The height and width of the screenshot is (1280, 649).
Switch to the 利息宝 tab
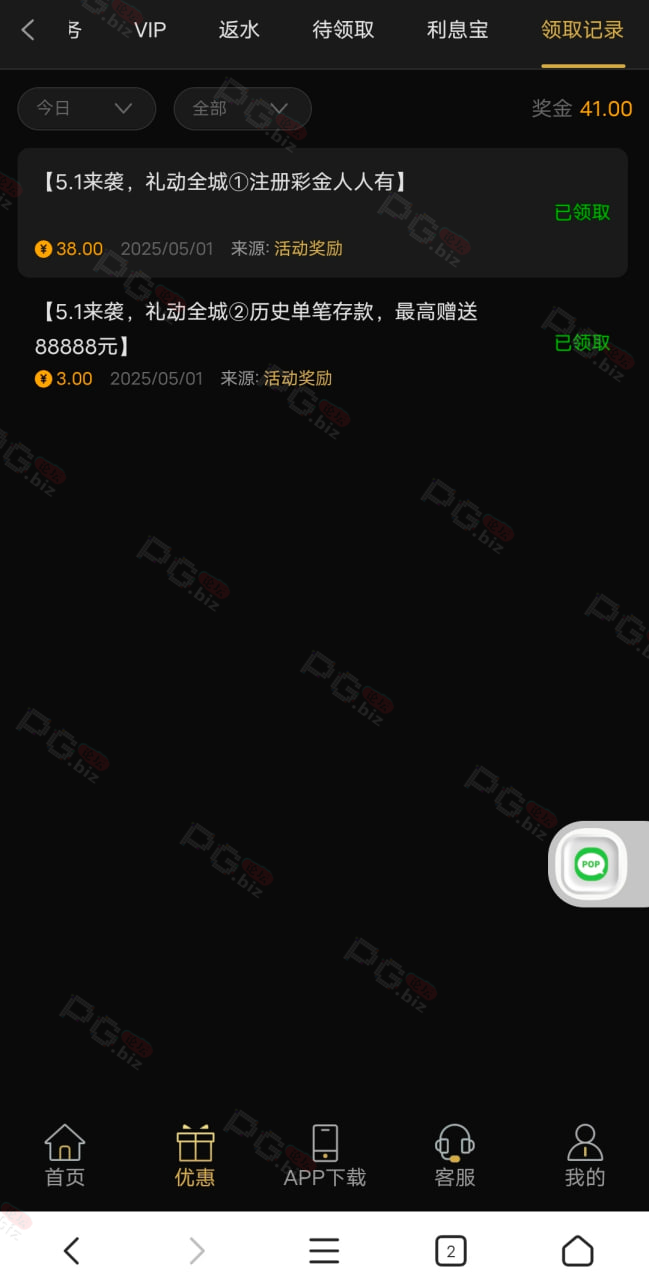tap(457, 30)
